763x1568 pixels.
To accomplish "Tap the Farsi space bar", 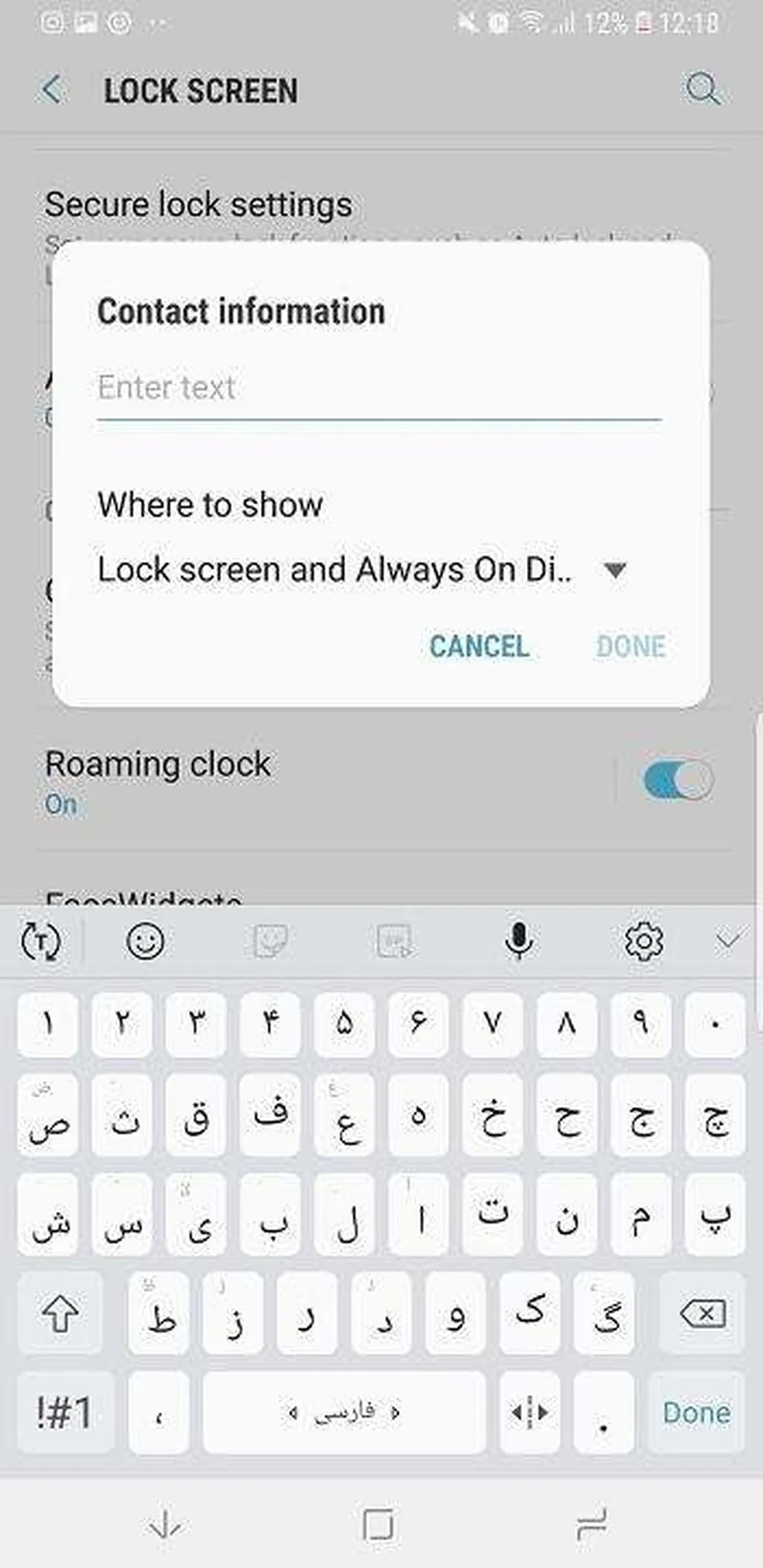I will 343,1412.
